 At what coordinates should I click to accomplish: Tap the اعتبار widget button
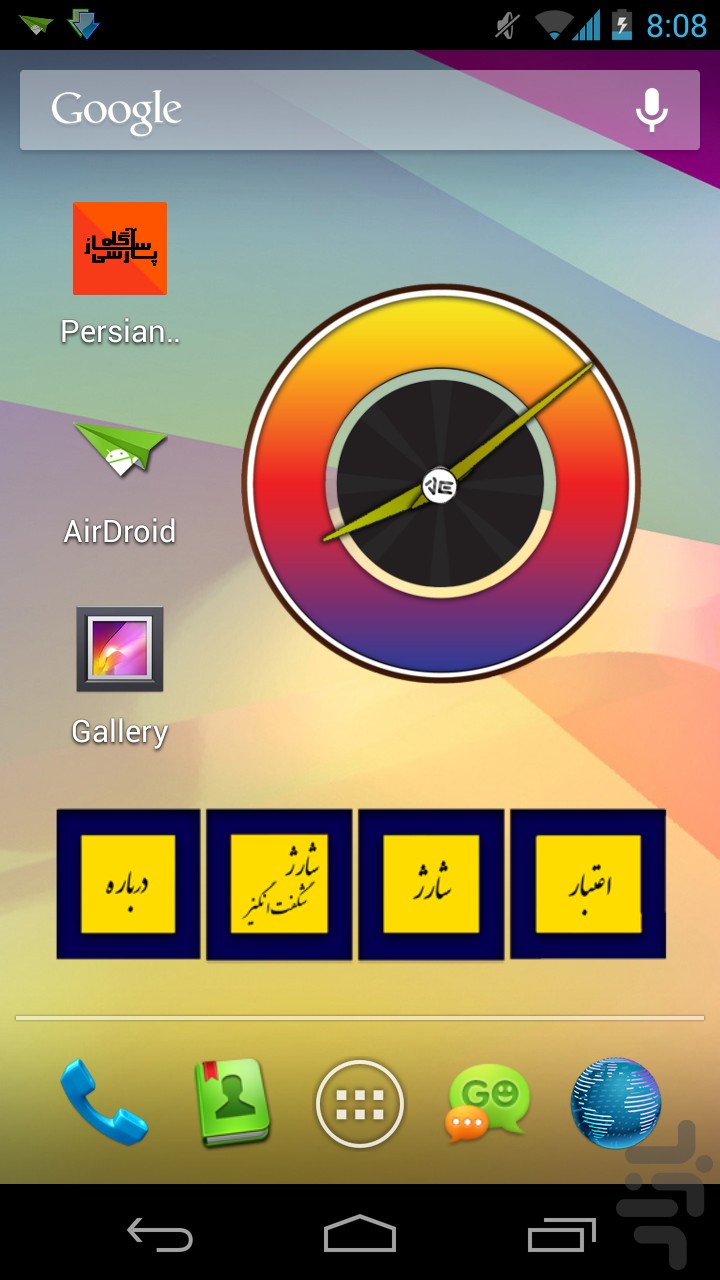tap(588, 884)
